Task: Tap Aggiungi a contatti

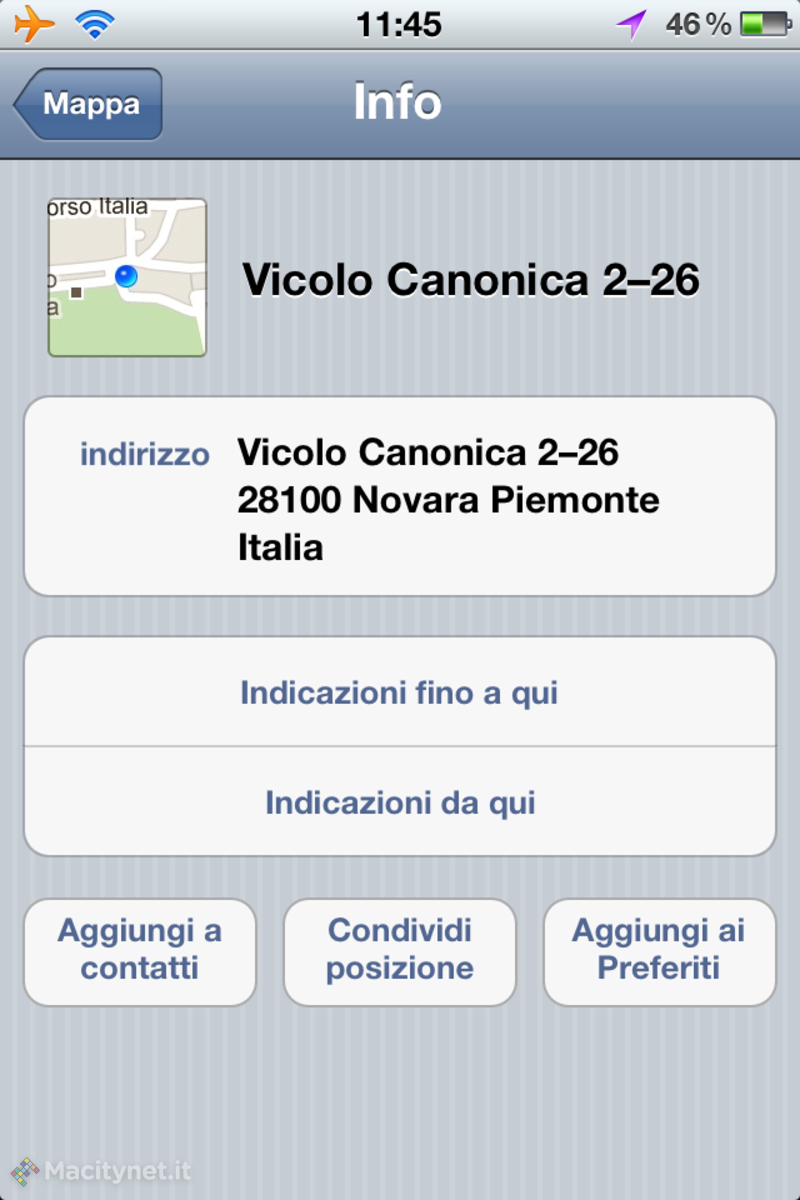Action: click(140, 951)
